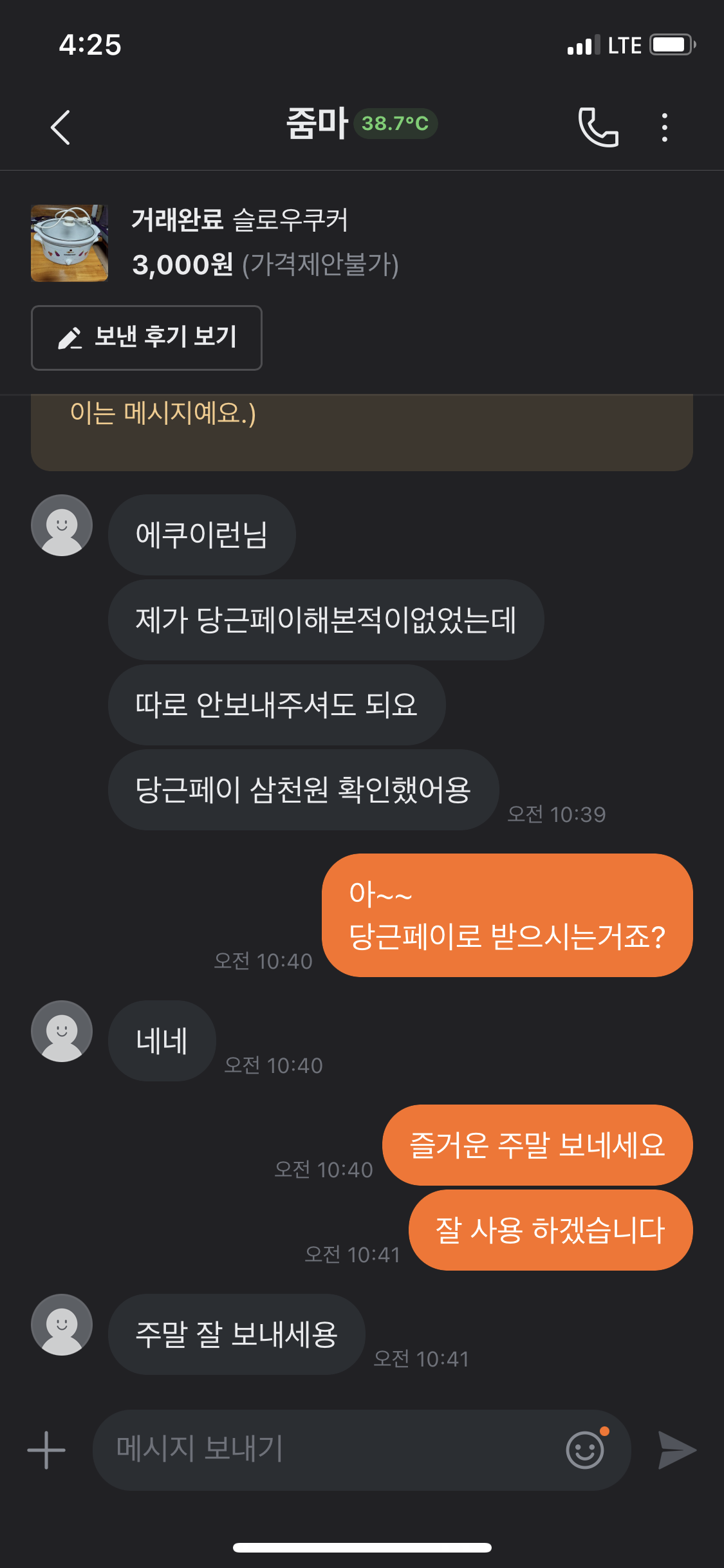Focus the 메시지 보내기 input field

[x=322, y=1450]
